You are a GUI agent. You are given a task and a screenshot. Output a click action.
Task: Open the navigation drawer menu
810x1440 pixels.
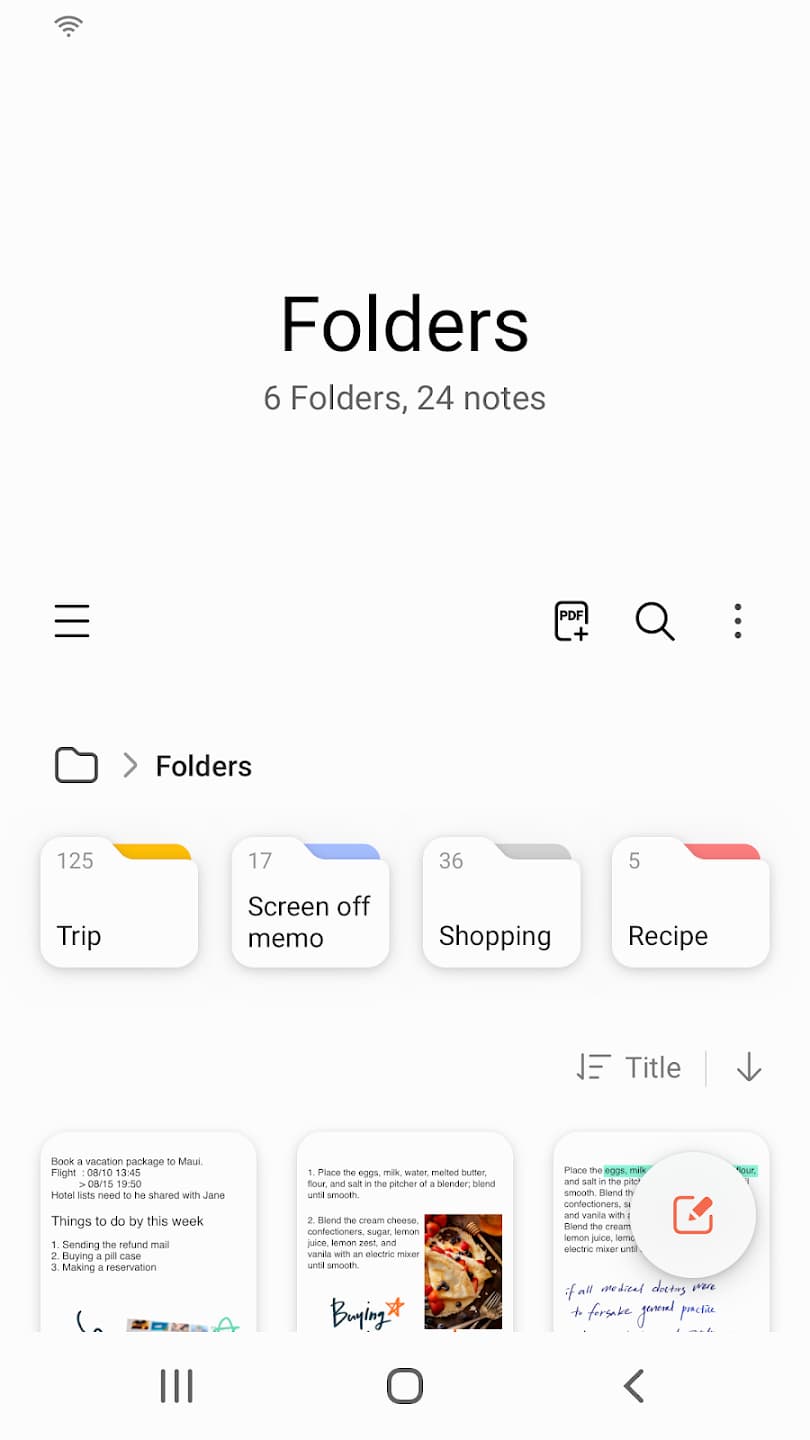(71, 621)
